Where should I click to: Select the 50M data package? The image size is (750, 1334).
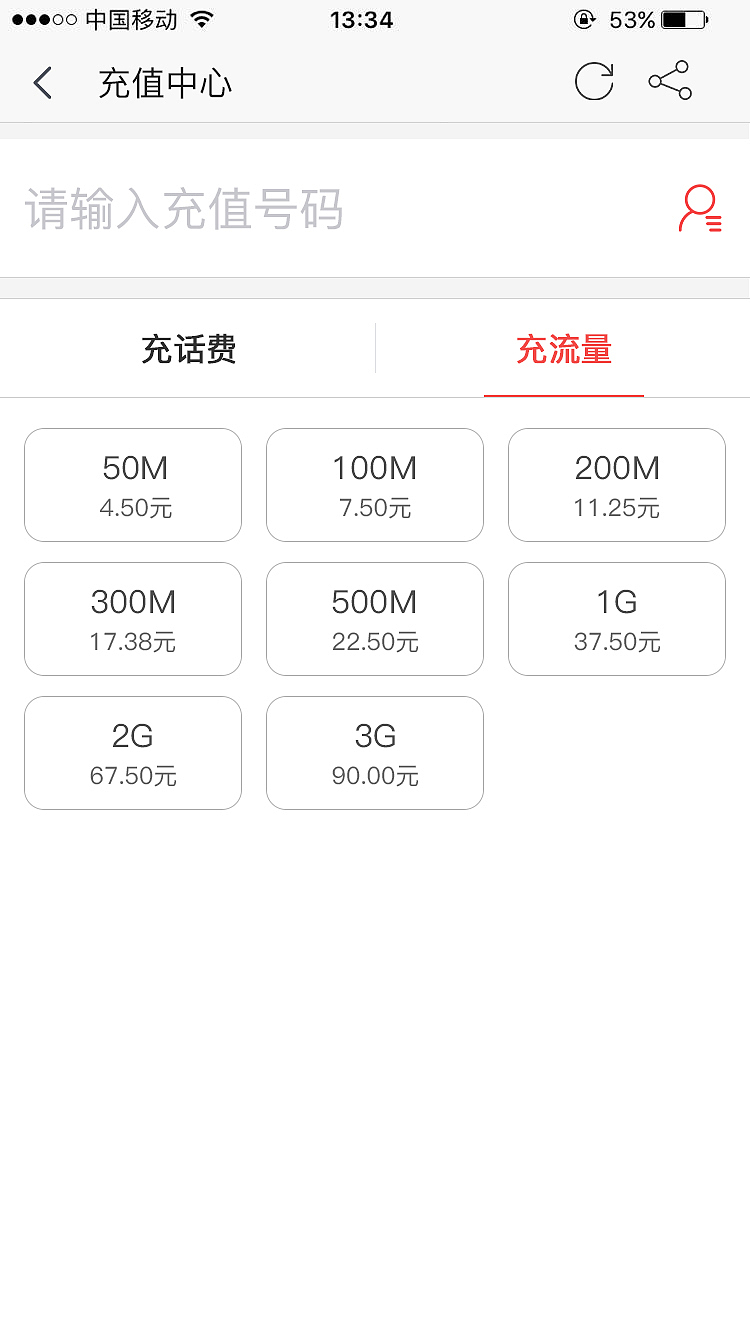[x=132, y=485]
